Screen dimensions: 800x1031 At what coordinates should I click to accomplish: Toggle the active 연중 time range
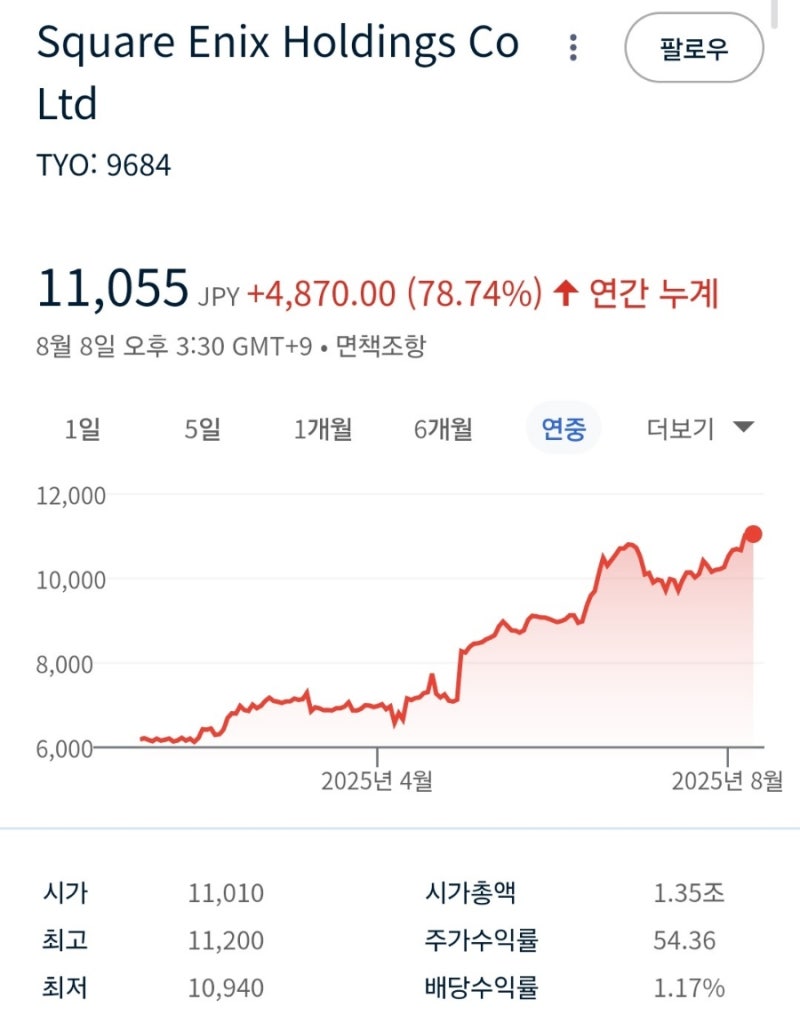[x=564, y=426]
